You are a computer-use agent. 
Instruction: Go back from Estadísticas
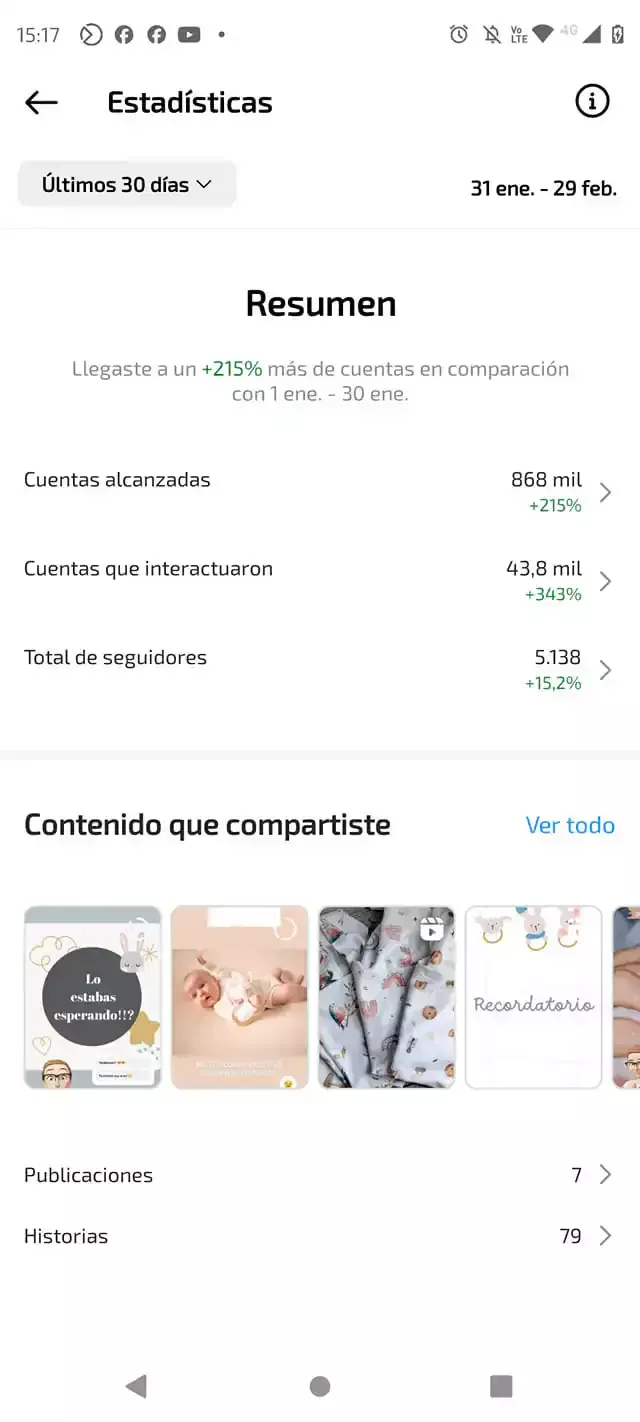pyautogui.click(x=41, y=102)
